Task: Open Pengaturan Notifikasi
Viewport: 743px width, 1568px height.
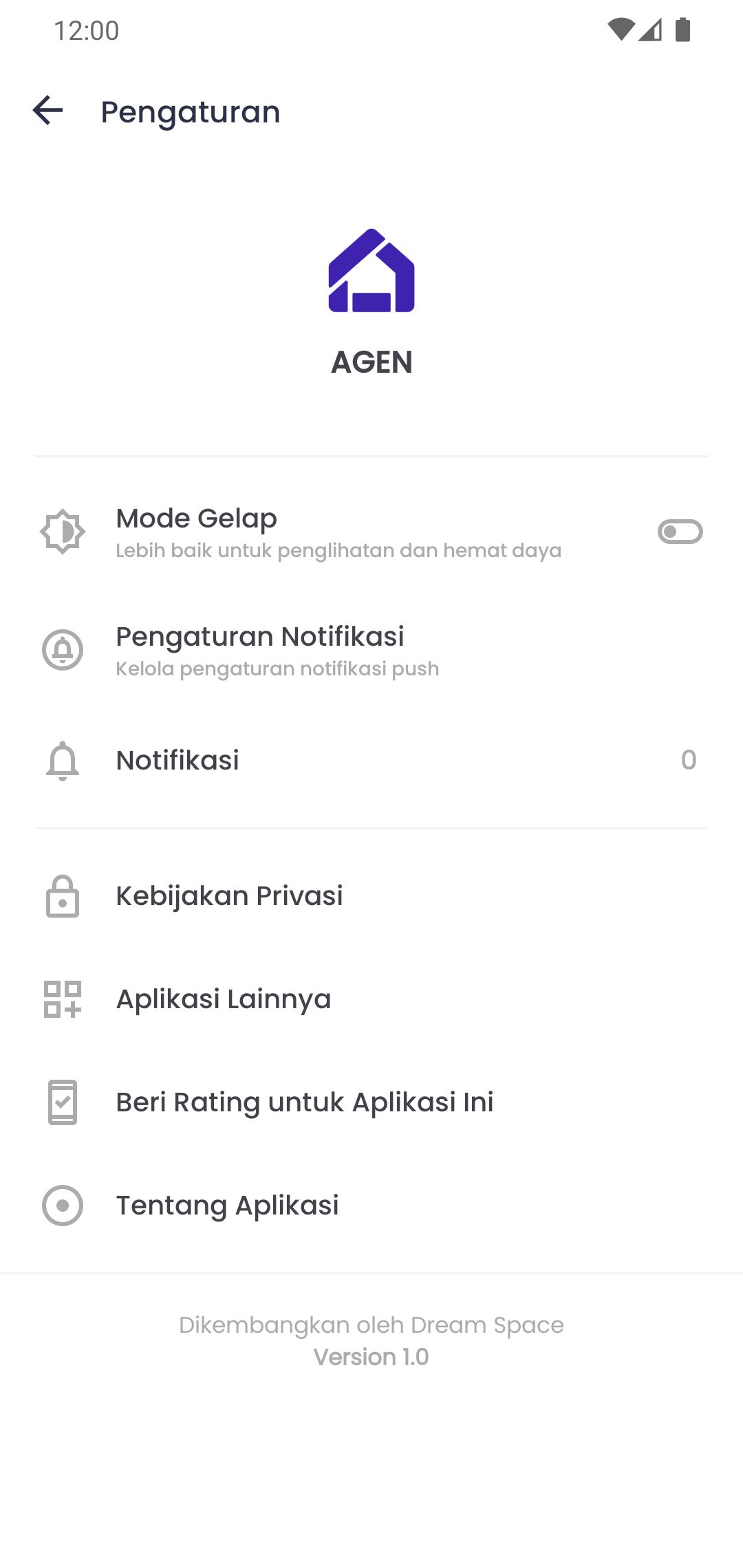Action: 260,650
